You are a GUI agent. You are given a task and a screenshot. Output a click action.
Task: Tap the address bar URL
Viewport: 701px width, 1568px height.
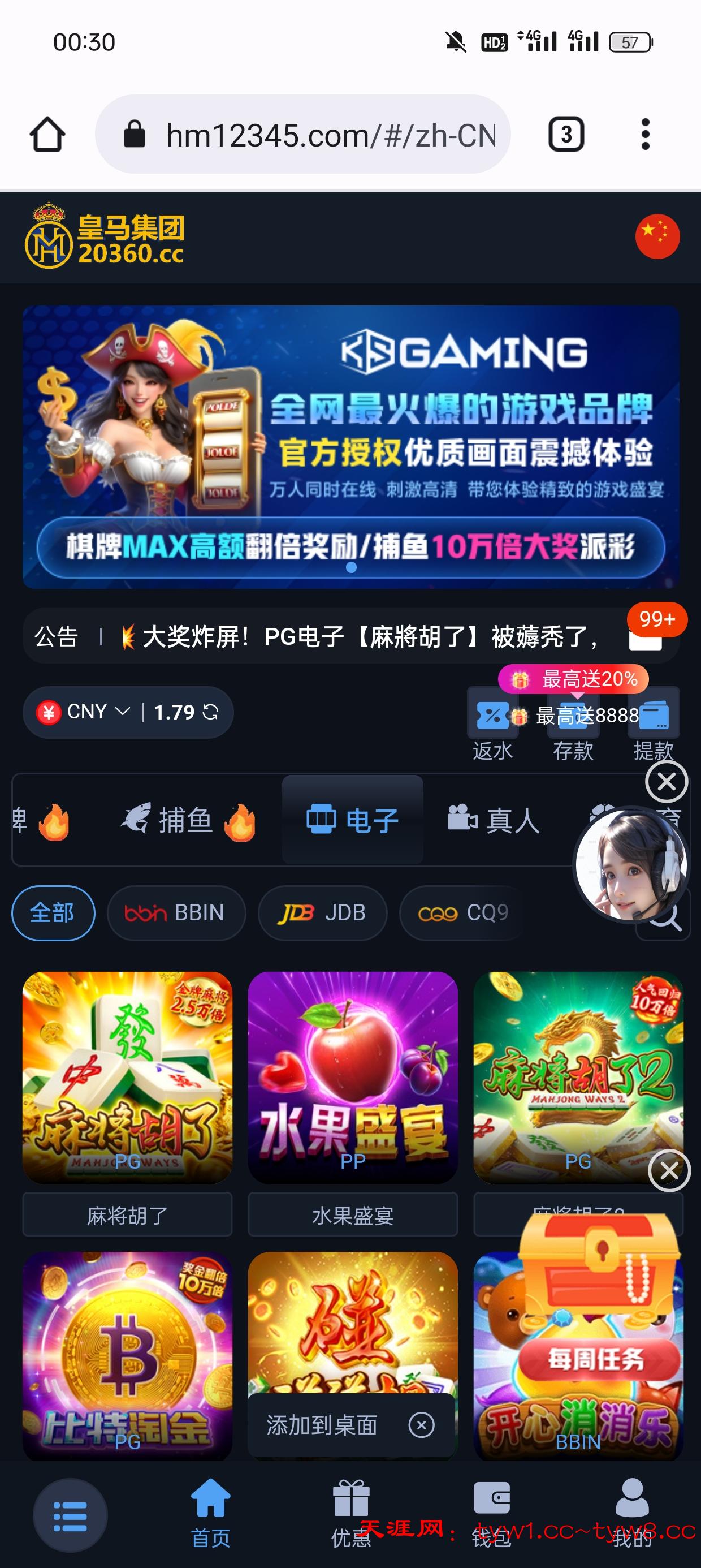click(330, 135)
